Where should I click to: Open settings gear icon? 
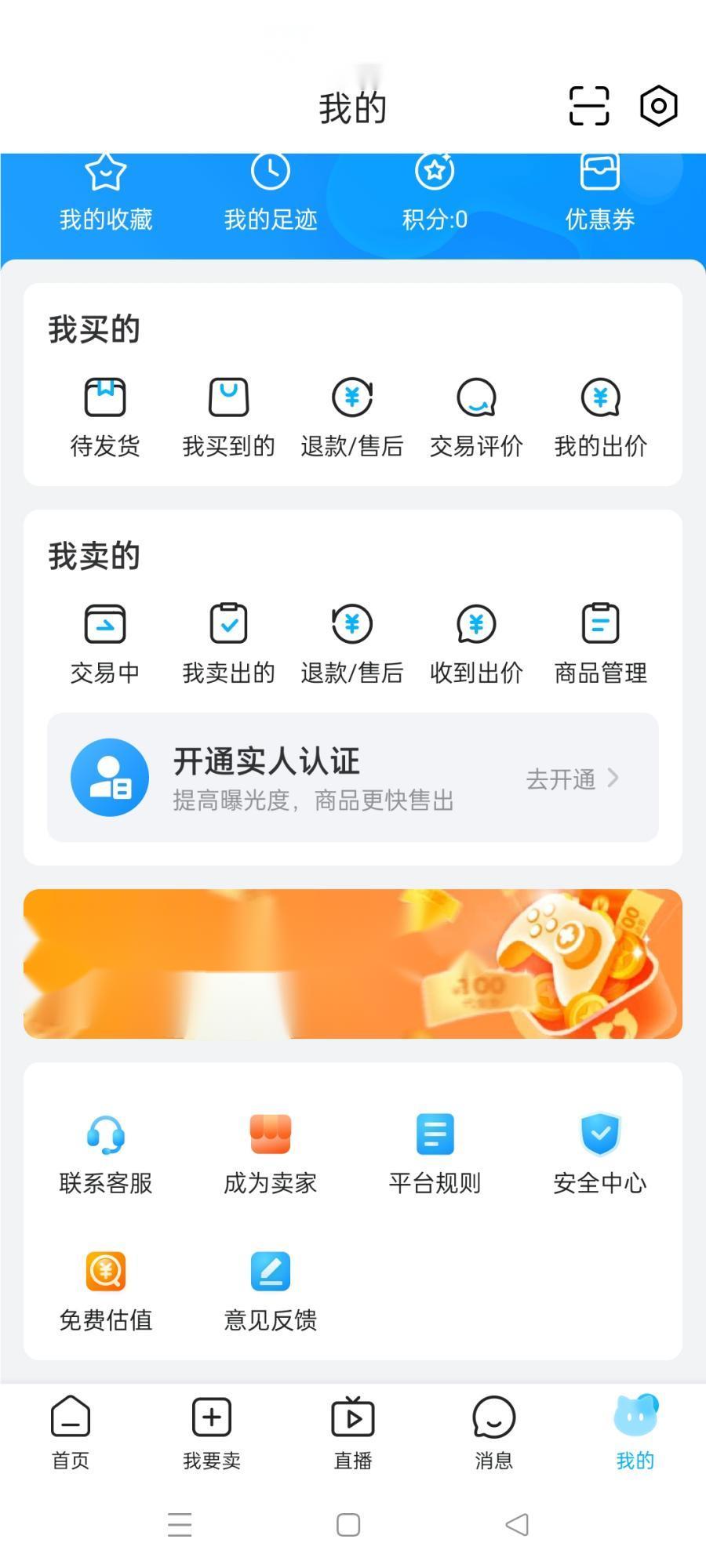[x=658, y=106]
